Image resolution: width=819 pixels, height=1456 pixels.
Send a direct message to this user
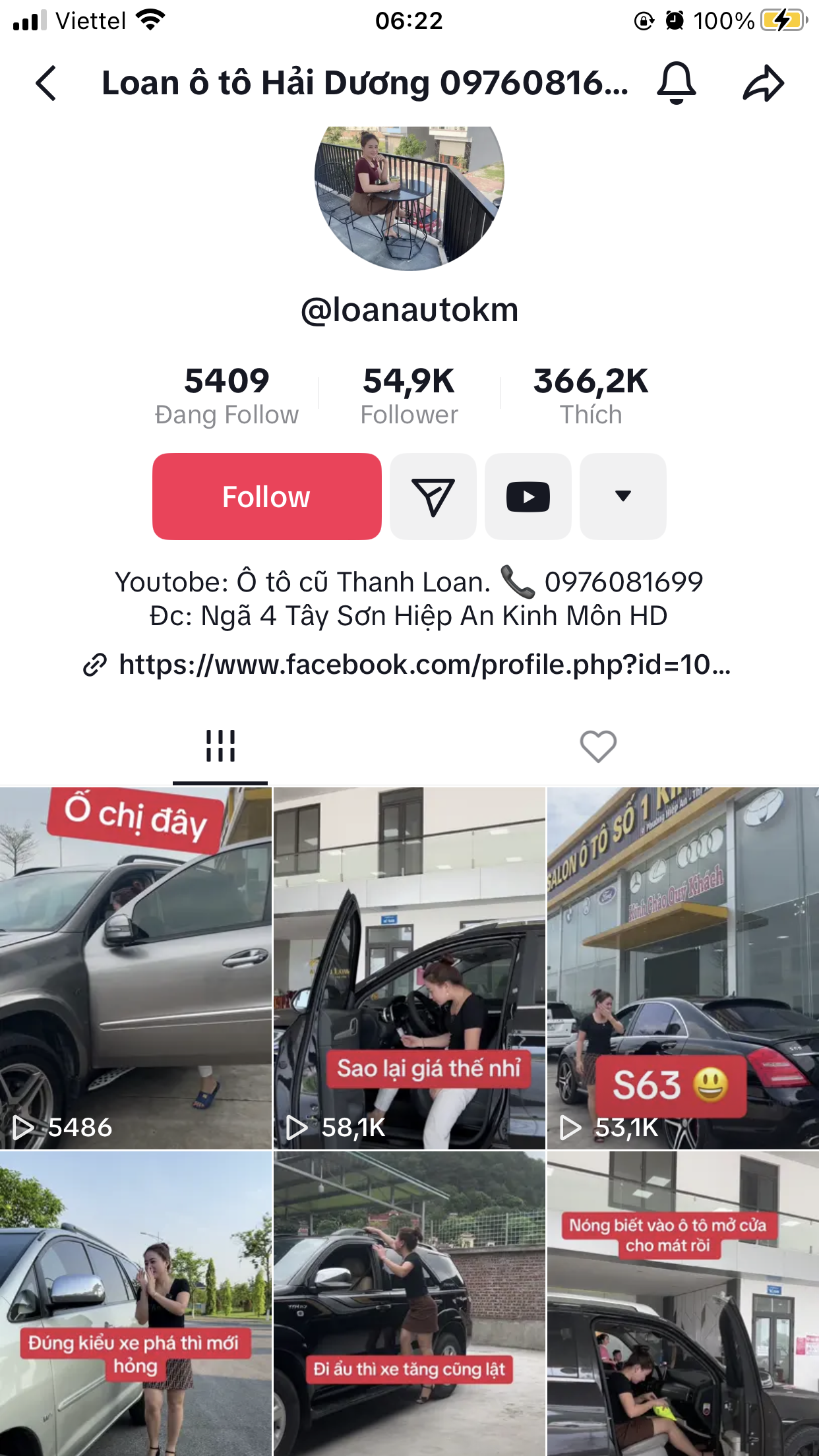[x=433, y=497]
